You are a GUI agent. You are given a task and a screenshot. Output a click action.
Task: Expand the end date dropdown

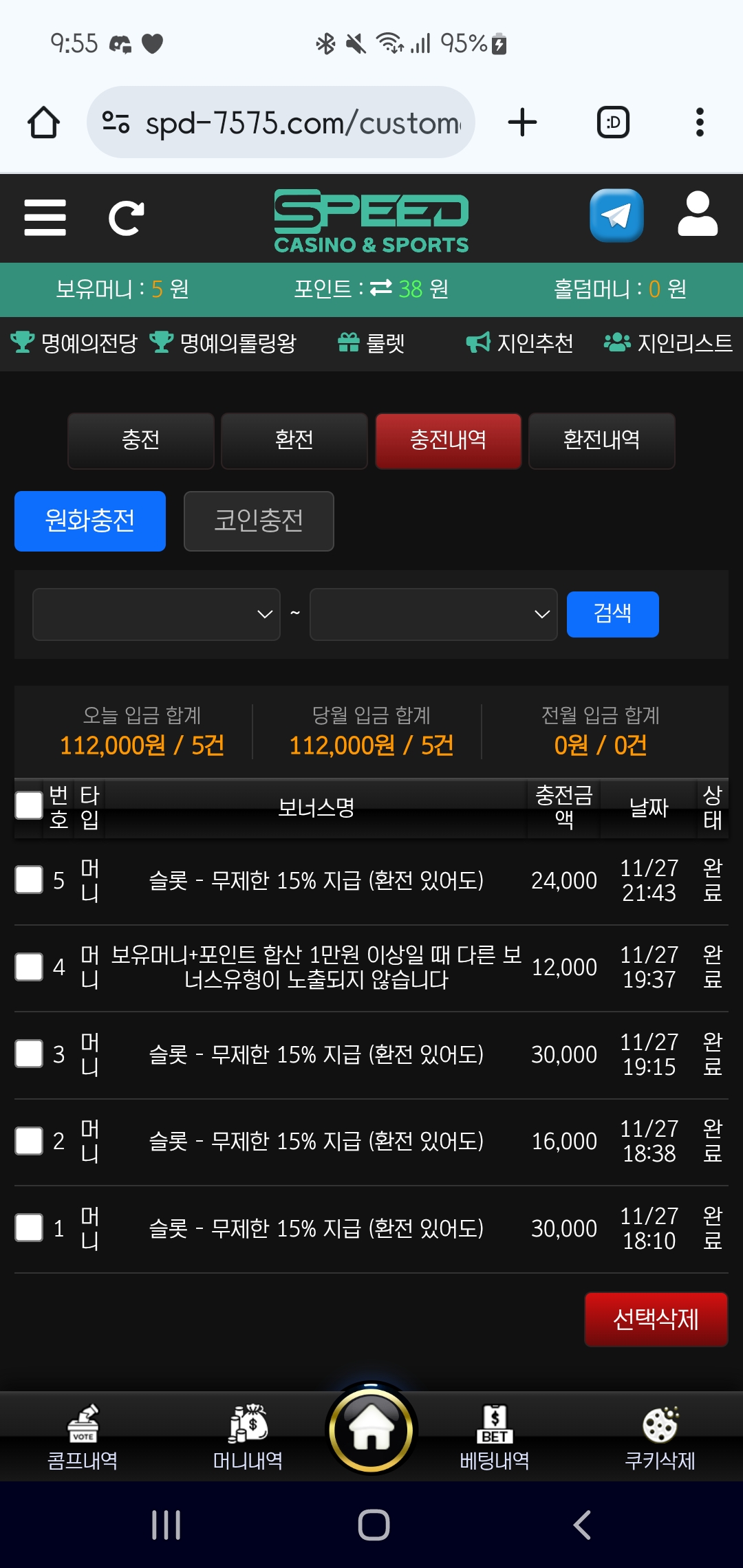click(433, 614)
